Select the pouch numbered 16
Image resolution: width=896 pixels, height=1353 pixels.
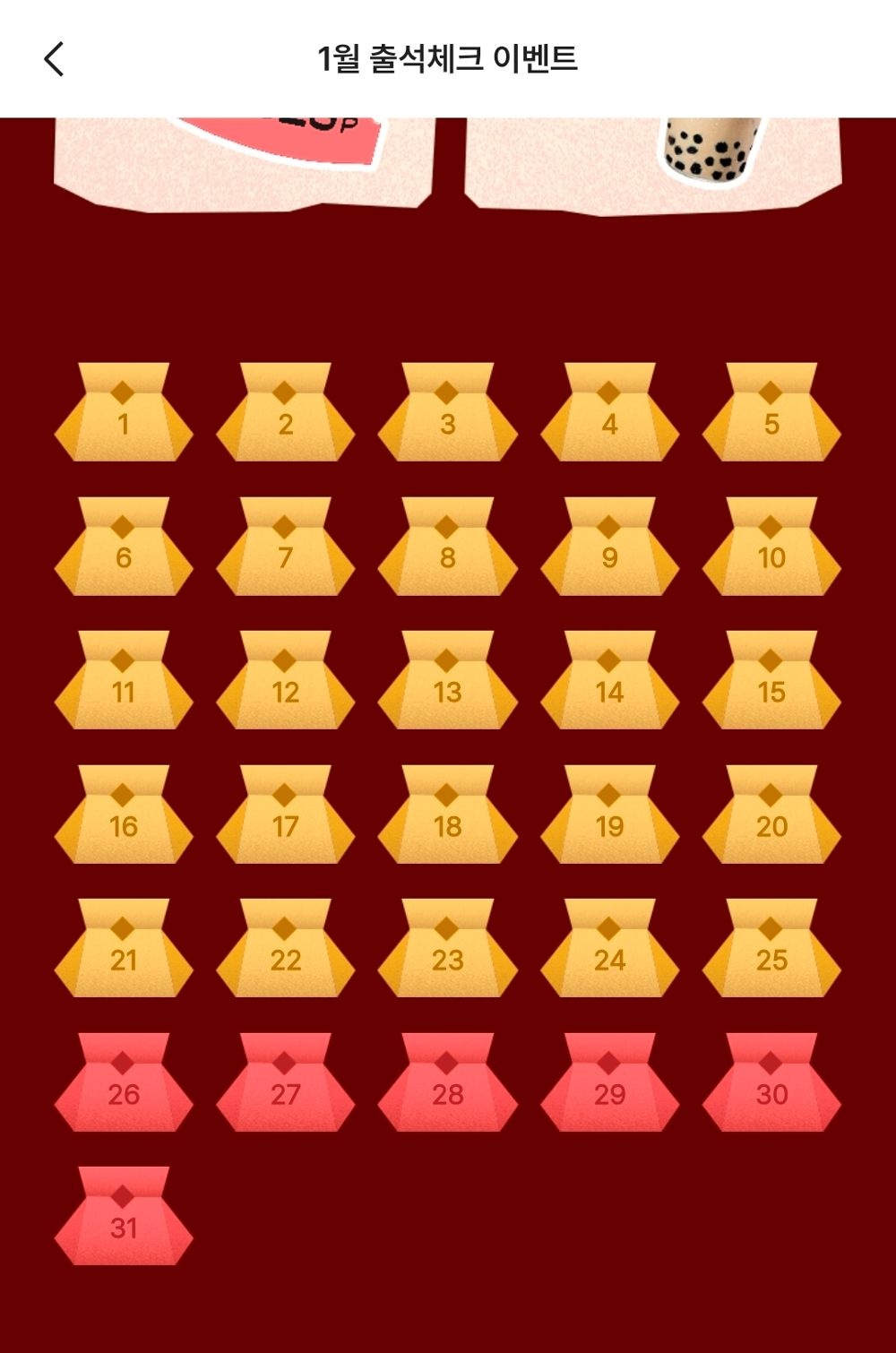[x=124, y=816]
